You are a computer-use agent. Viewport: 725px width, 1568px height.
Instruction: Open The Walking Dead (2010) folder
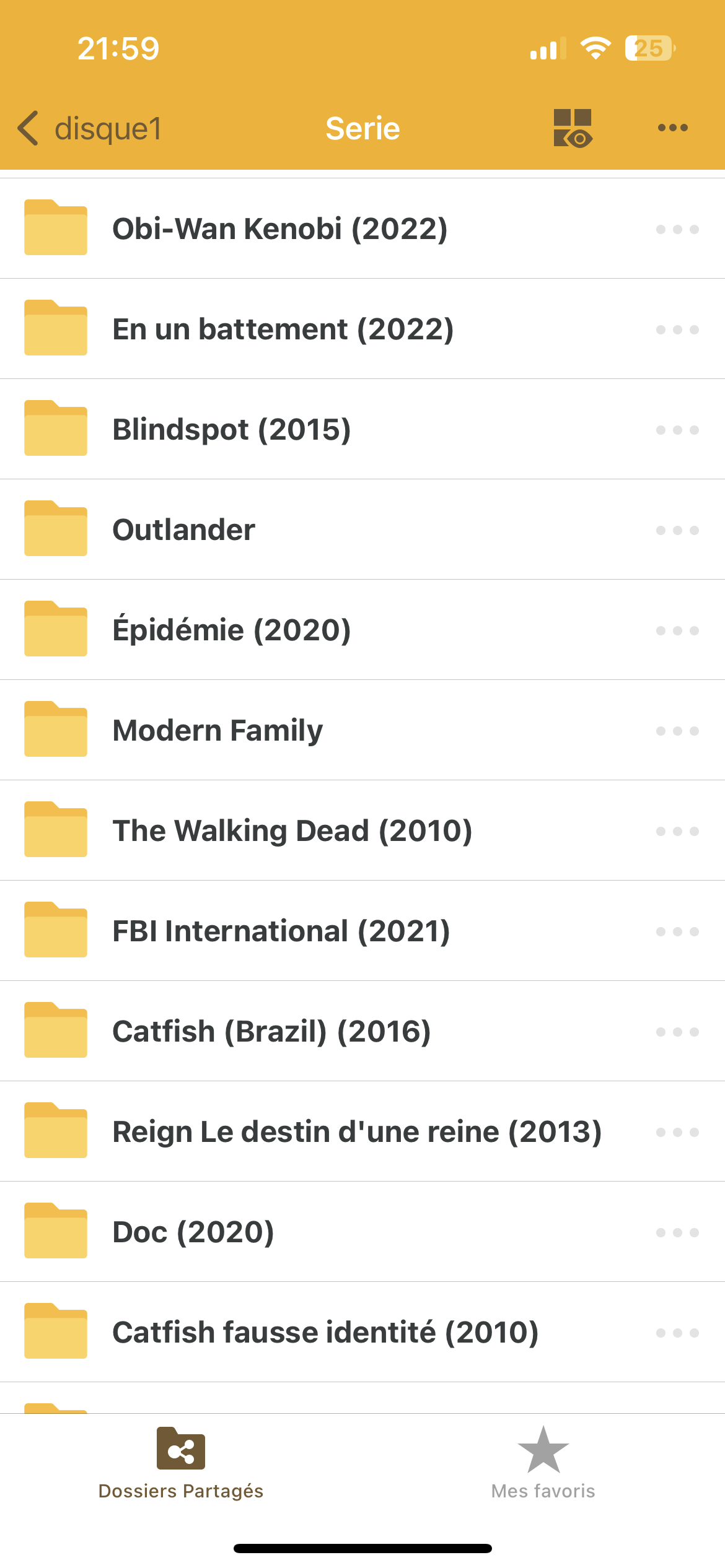[x=292, y=830]
